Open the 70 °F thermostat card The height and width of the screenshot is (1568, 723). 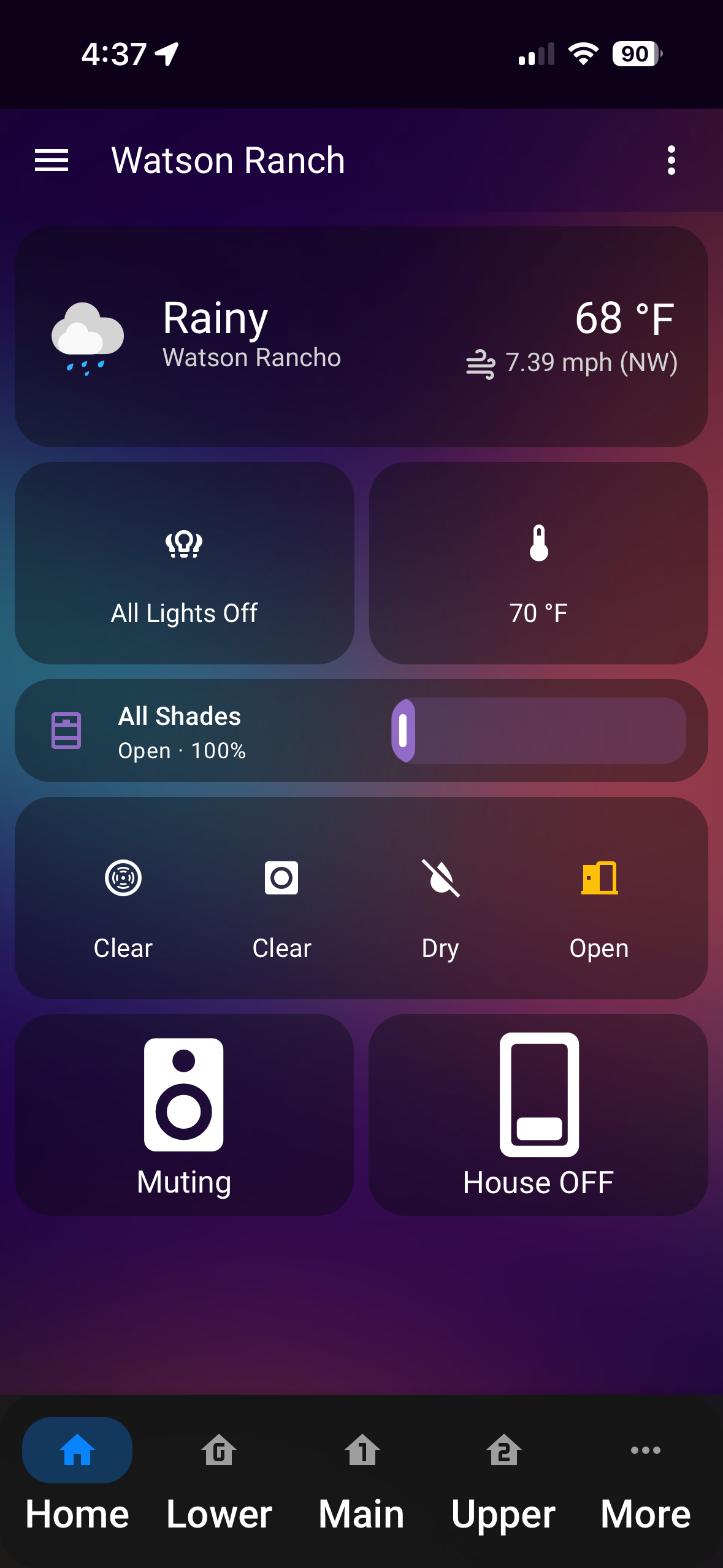click(538, 563)
